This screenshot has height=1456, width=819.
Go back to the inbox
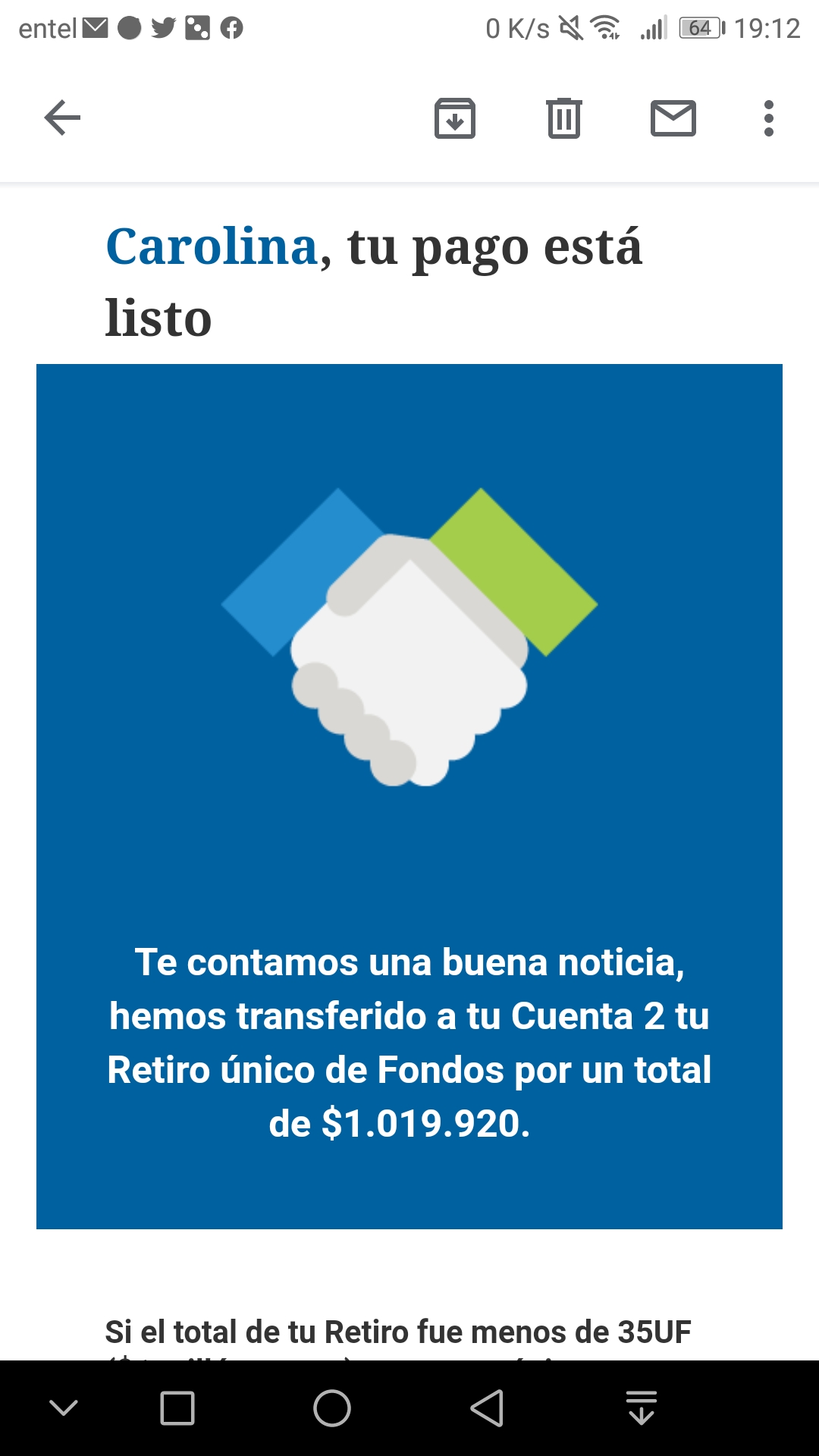[62, 118]
